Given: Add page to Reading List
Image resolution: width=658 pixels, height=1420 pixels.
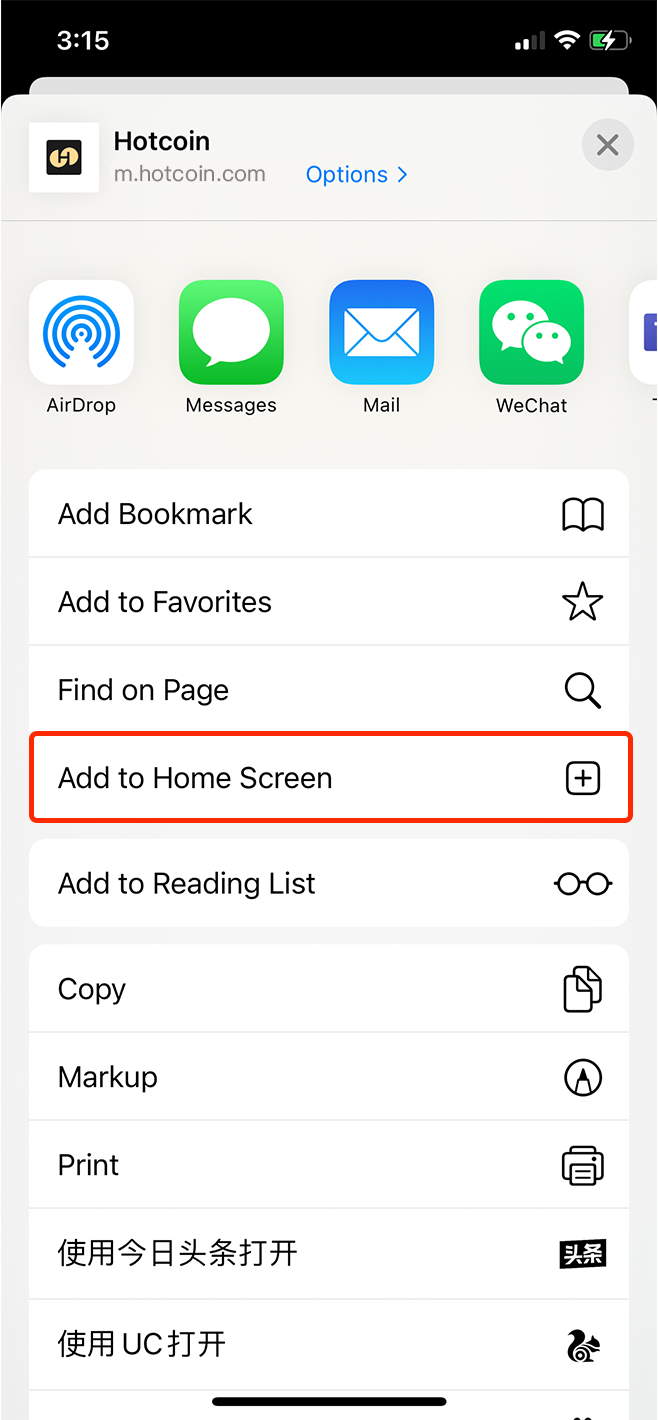Looking at the screenshot, I should point(329,884).
